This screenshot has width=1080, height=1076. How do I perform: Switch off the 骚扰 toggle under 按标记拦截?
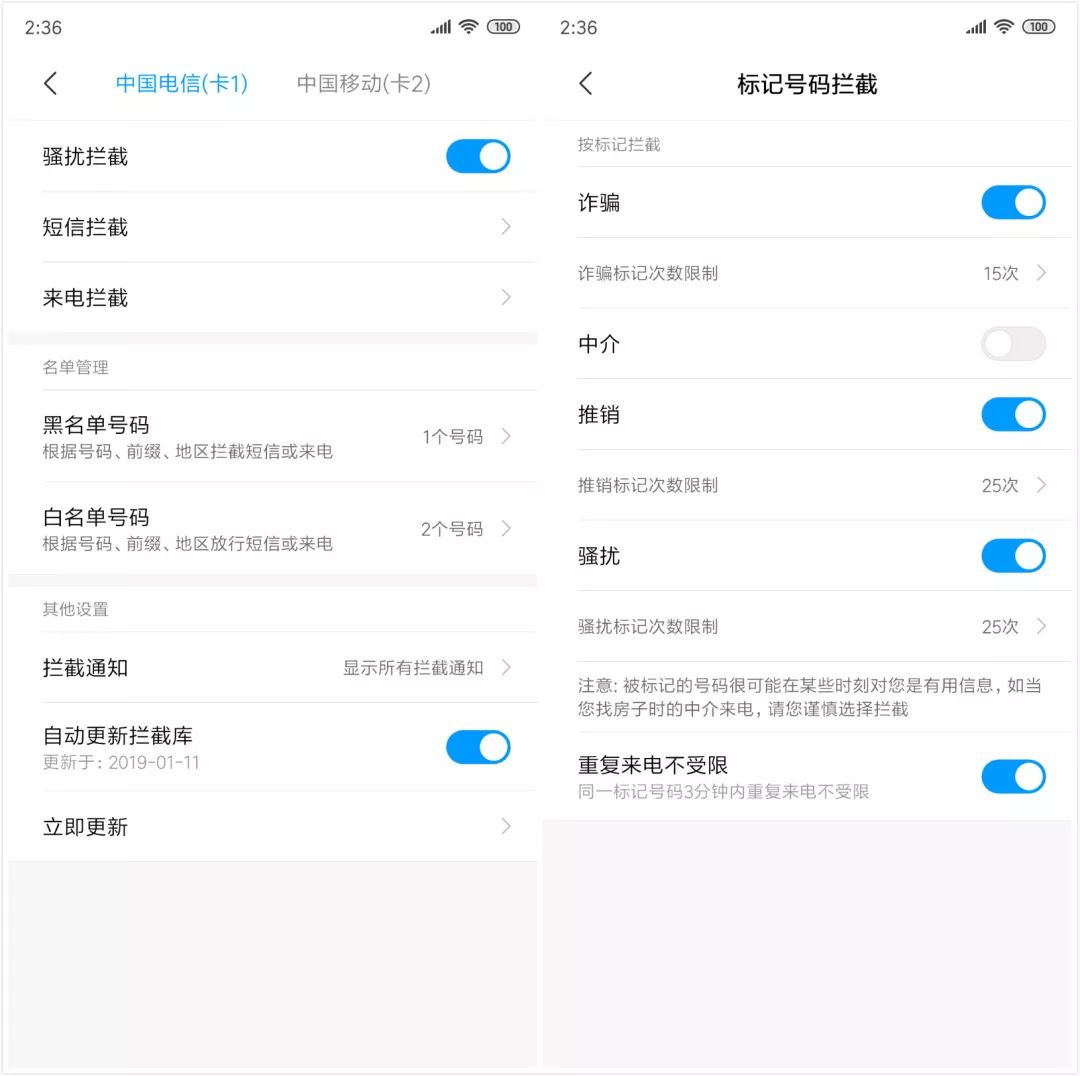(1013, 556)
